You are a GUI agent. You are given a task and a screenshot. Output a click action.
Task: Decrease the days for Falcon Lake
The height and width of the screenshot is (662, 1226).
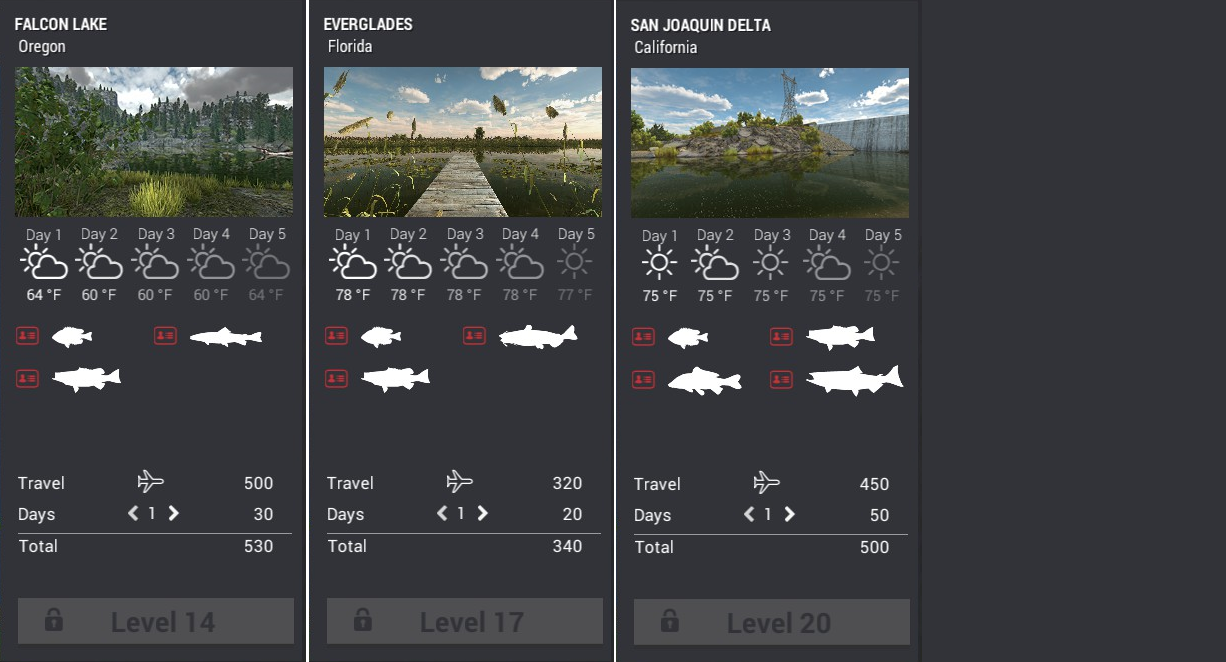click(x=133, y=513)
